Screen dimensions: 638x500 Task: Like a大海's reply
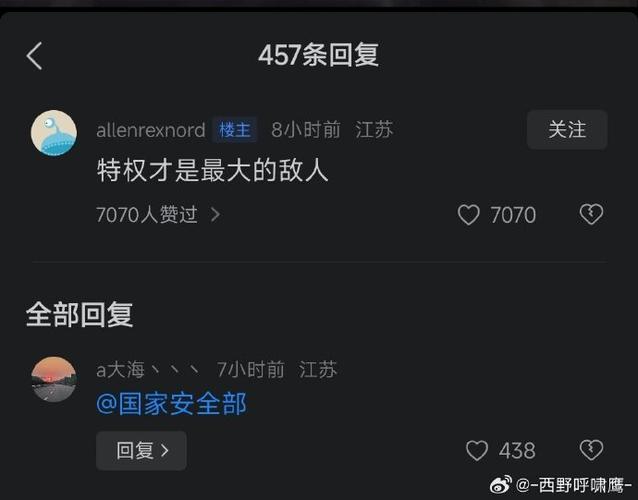pyautogui.click(x=478, y=451)
